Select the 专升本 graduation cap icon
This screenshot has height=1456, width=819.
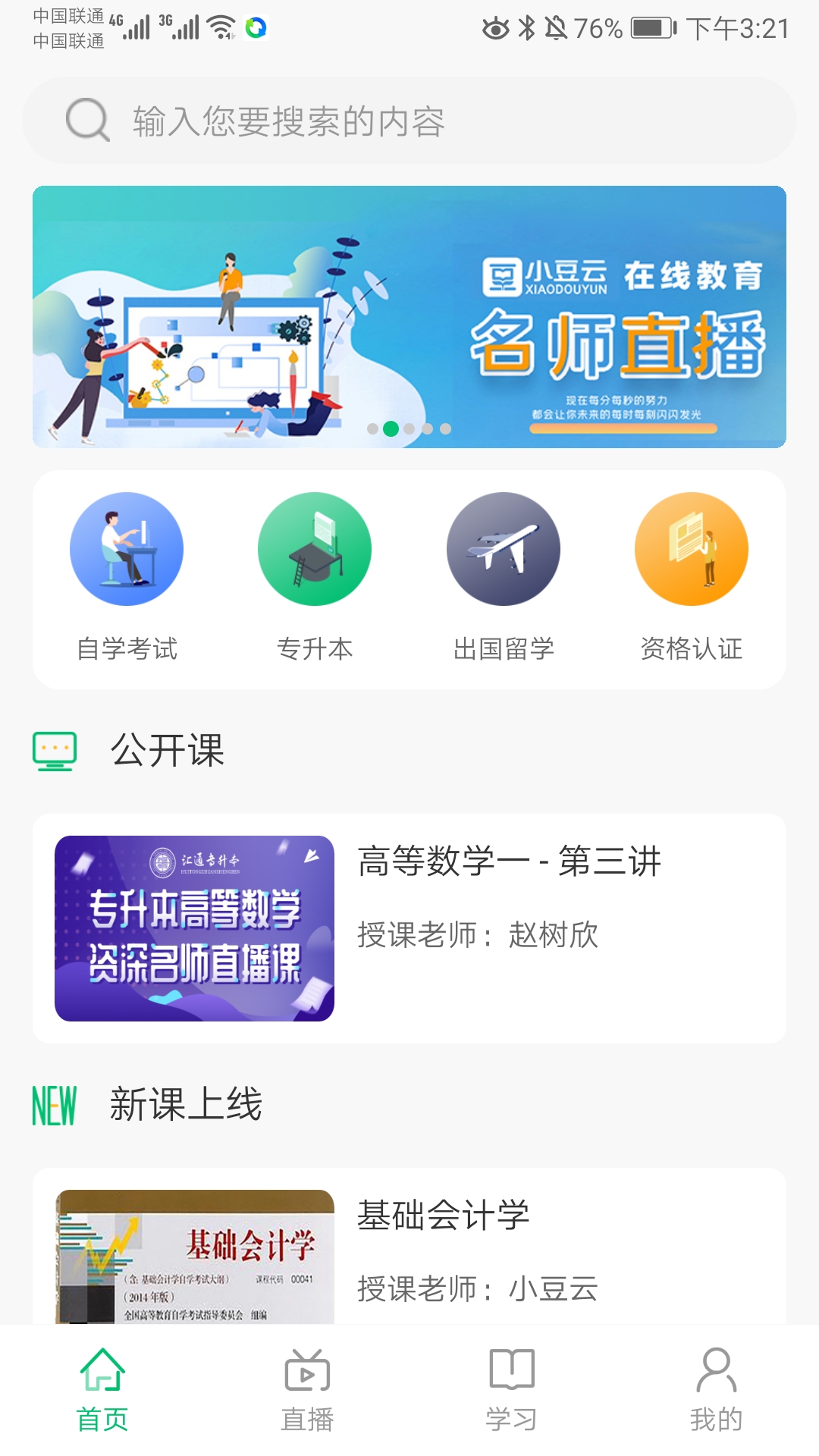(315, 549)
